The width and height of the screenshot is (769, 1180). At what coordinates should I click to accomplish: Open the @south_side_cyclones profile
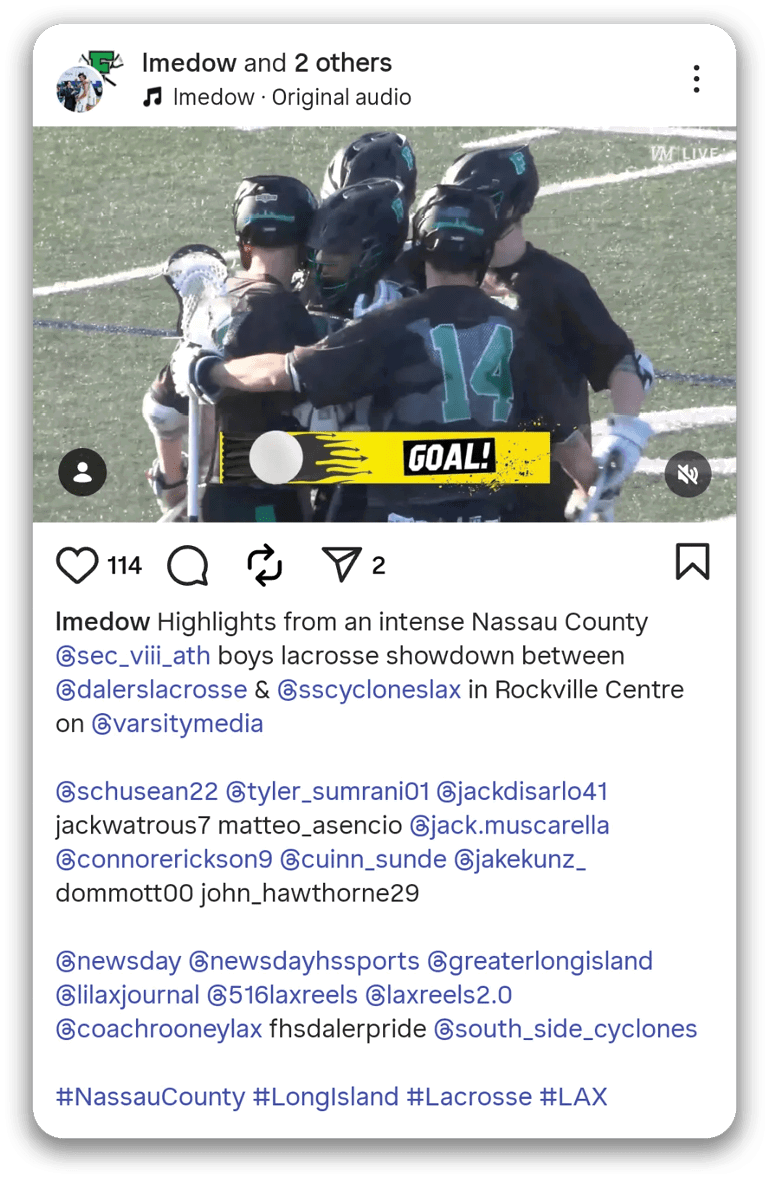pyautogui.click(x=565, y=1030)
